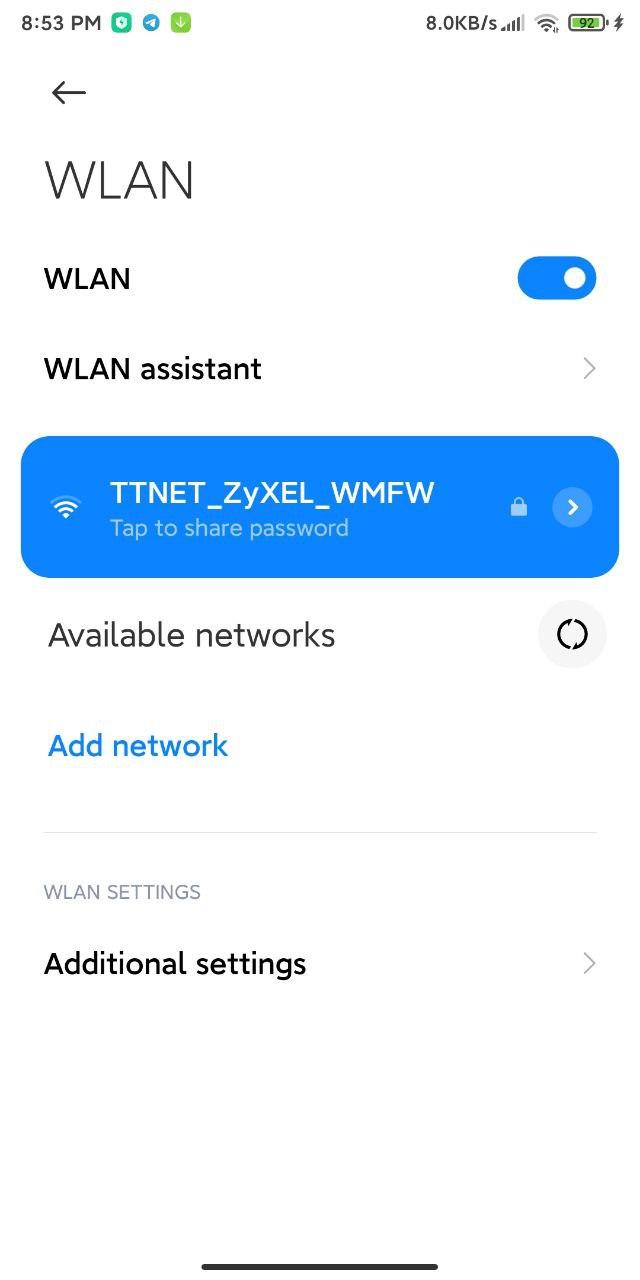640x1280 pixels.
Task: Open details arrow for TTNET_ZyXEL_WMFW
Action: pyautogui.click(x=572, y=507)
